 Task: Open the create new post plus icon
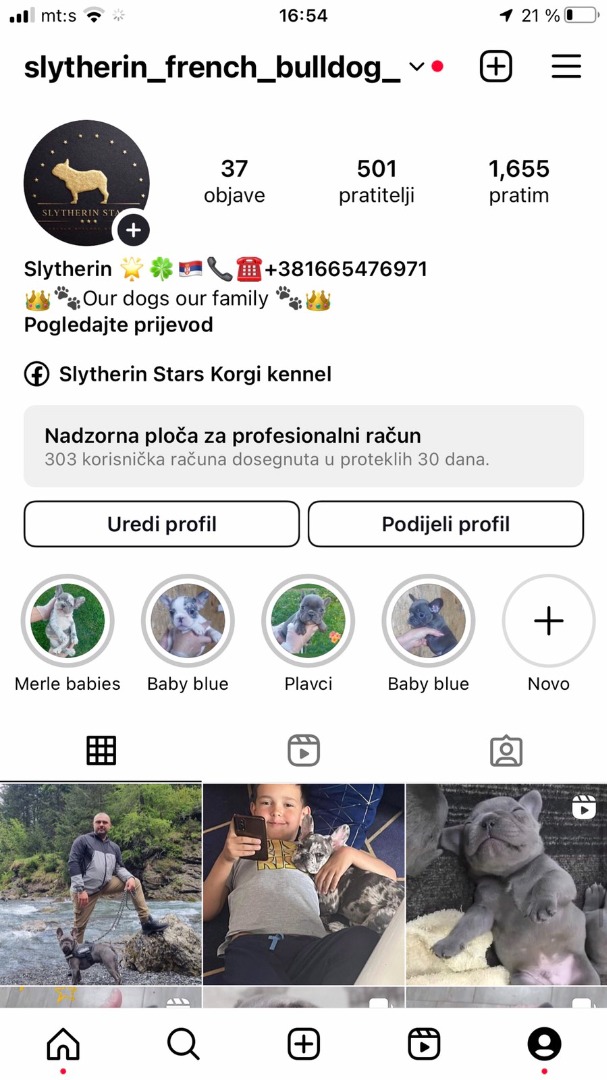[x=496, y=67]
